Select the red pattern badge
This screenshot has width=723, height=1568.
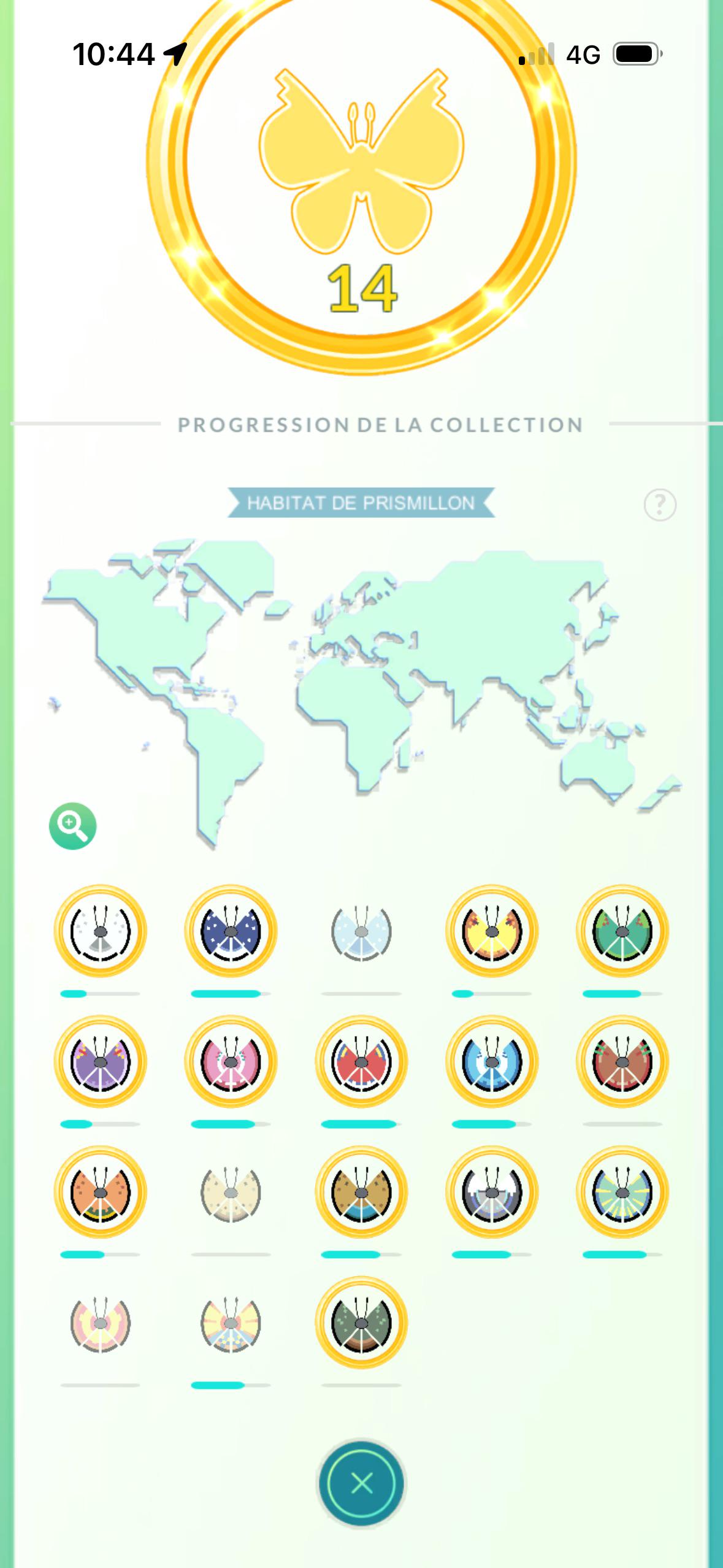click(x=361, y=1061)
